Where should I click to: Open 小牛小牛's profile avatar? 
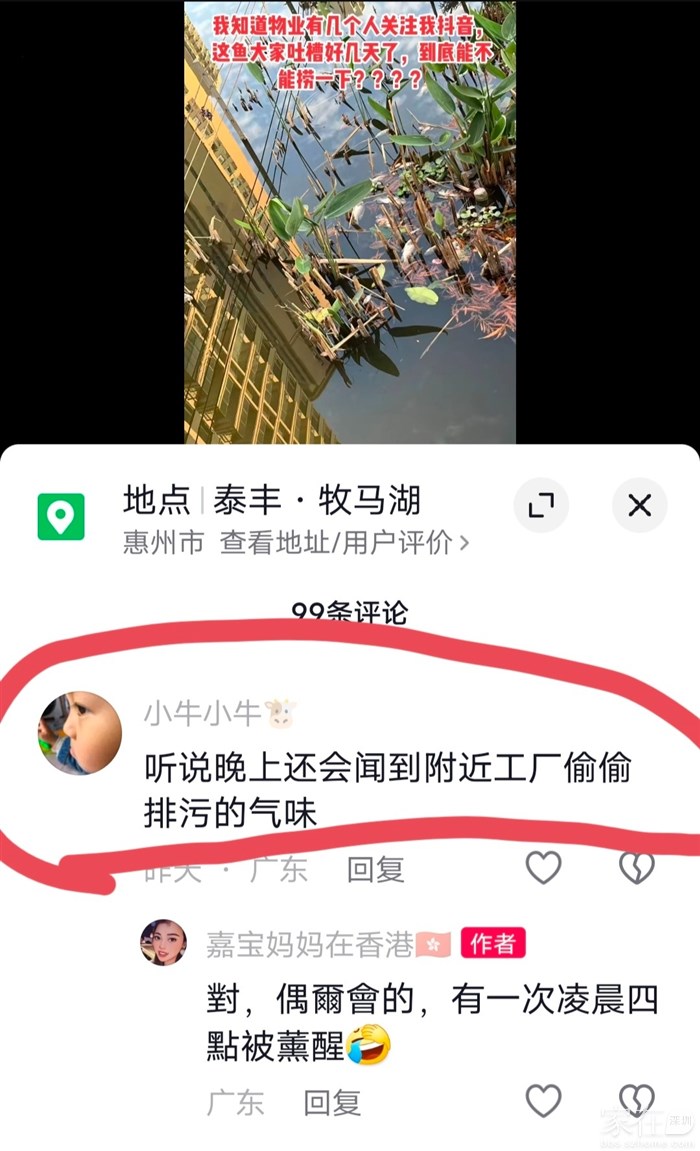81,733
